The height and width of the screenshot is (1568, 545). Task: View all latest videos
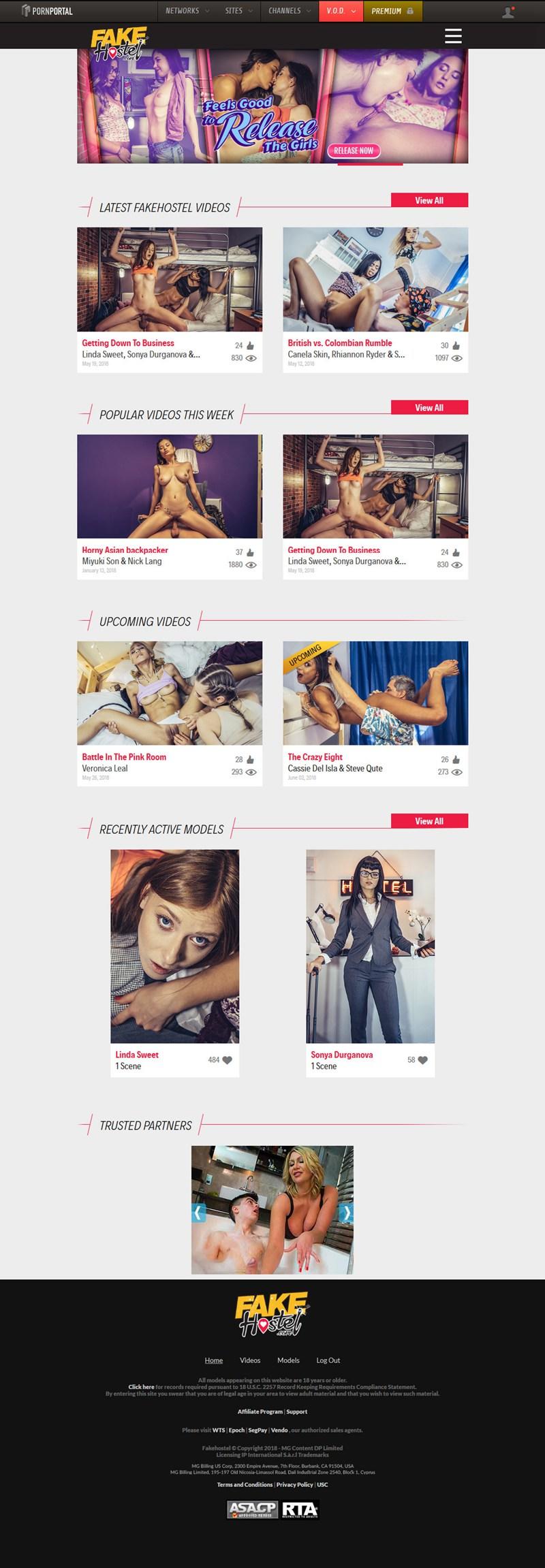coord(429,200)
